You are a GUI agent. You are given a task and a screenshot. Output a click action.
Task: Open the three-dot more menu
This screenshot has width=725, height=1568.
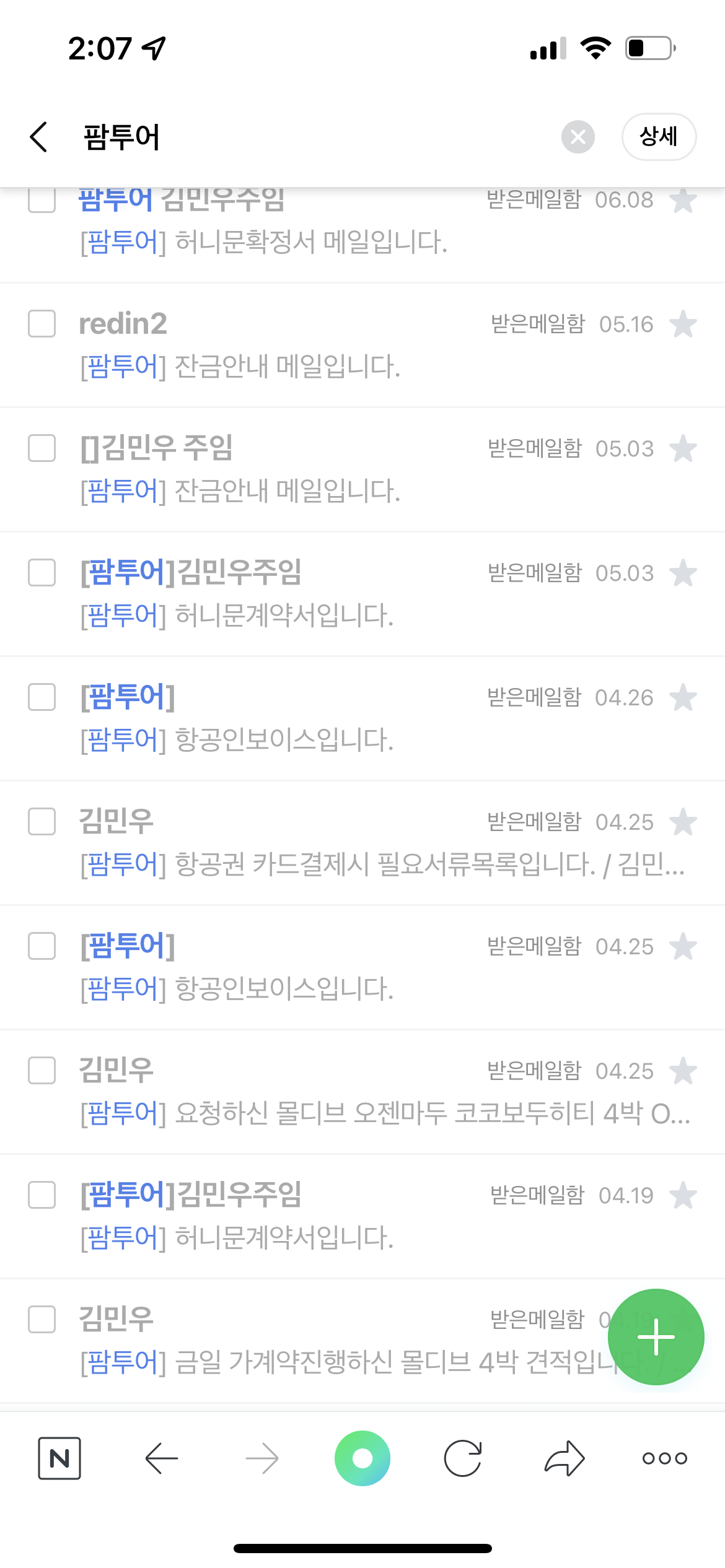coord(664,1458)
